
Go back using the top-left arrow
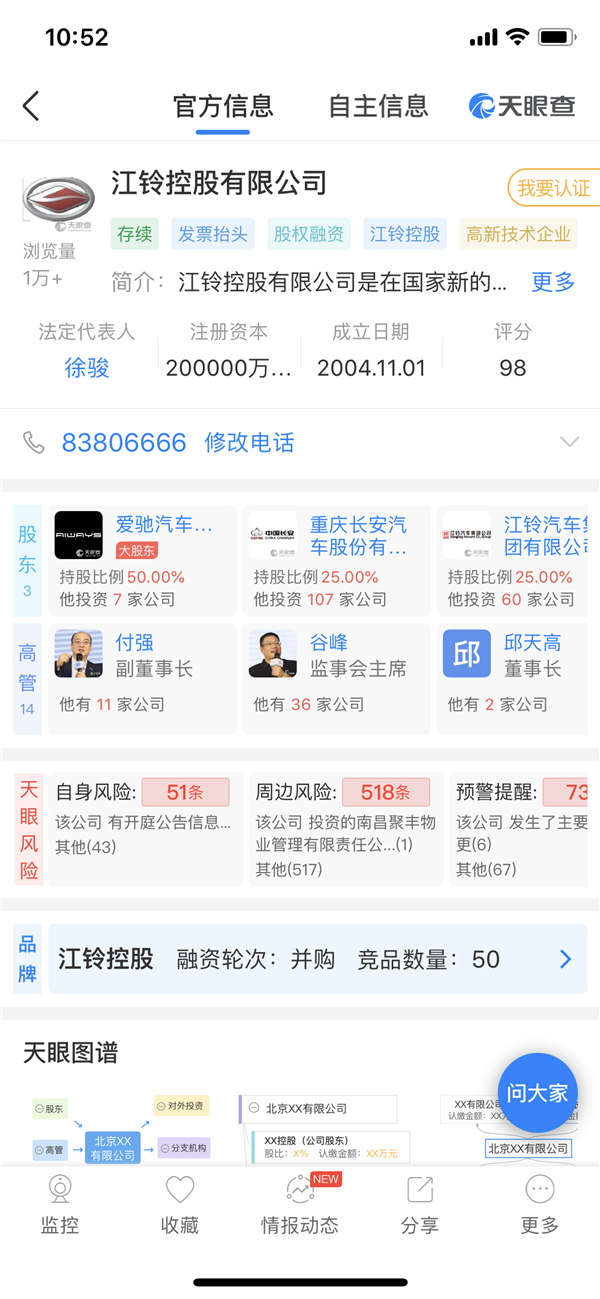tap(32, 105)
